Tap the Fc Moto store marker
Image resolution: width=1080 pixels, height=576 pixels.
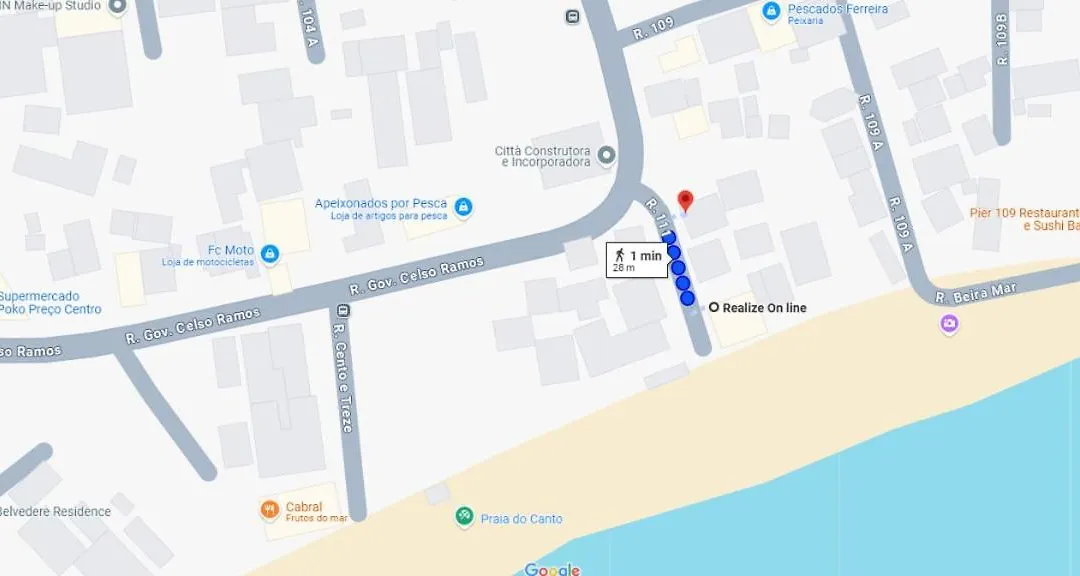click(x=270, y=255)
